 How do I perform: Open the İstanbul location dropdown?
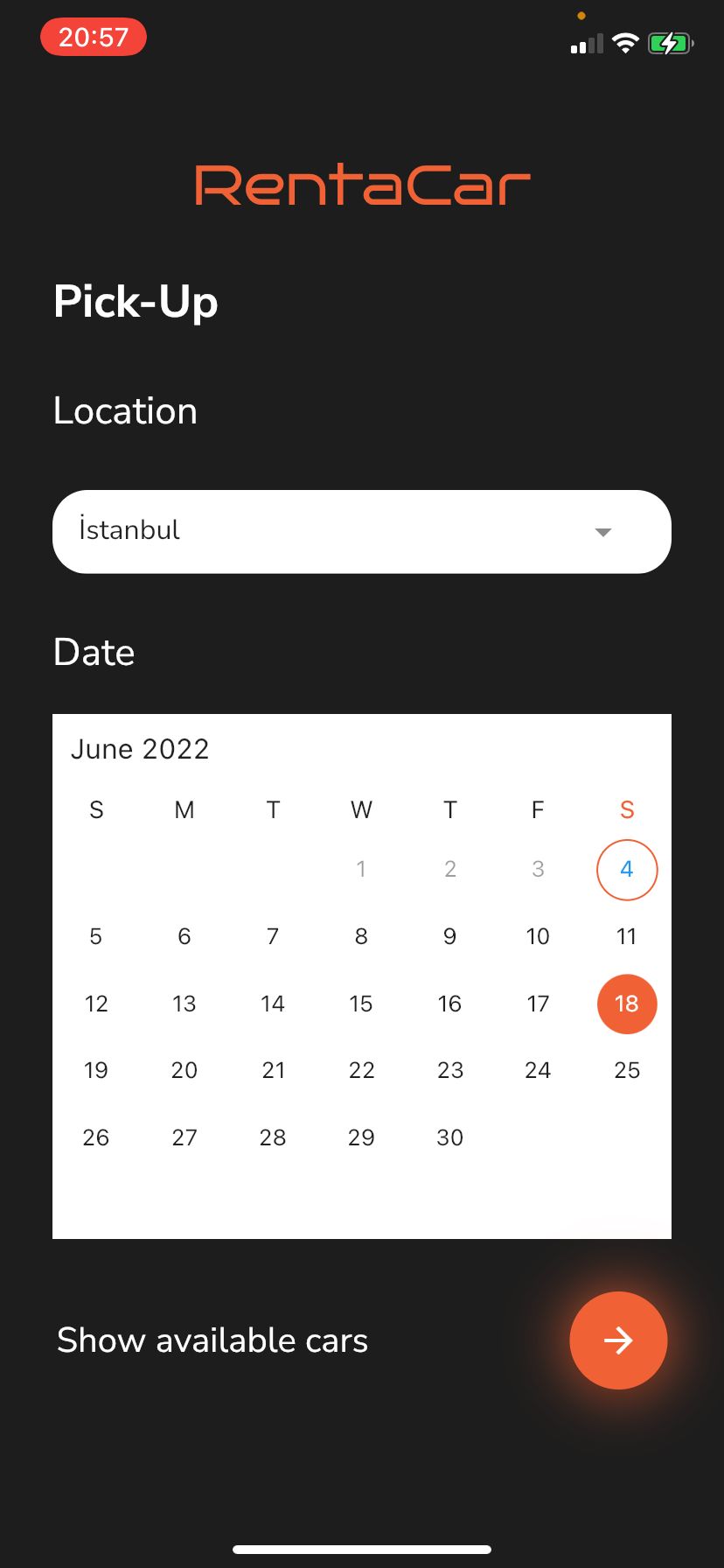pyautogui.click(x=361, y=531)
